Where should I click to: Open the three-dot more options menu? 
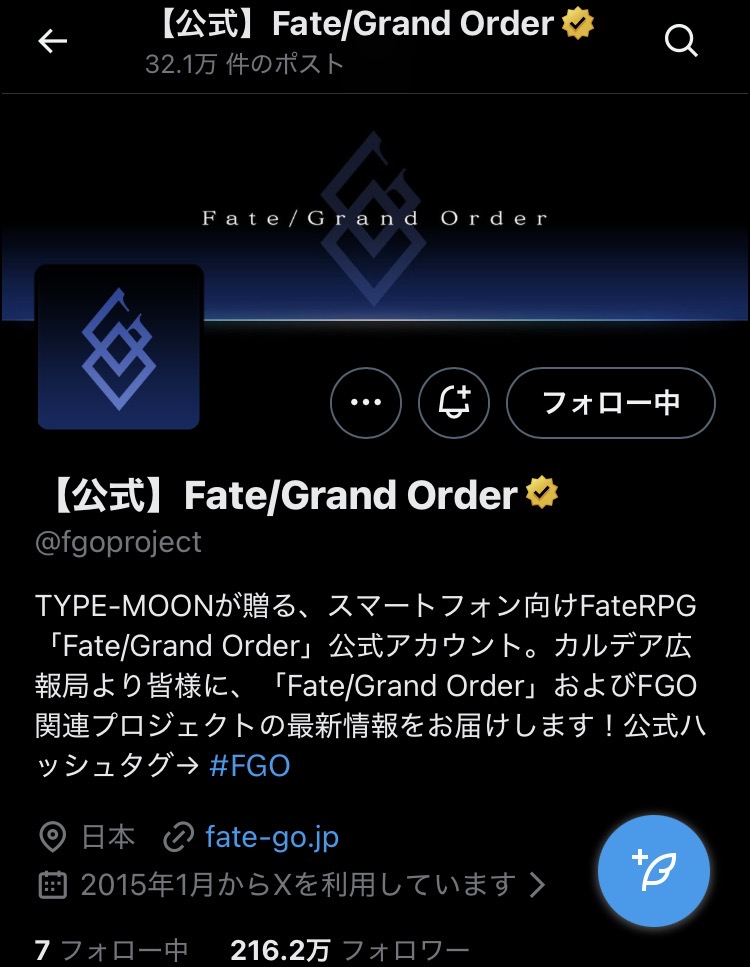[366, 403]
